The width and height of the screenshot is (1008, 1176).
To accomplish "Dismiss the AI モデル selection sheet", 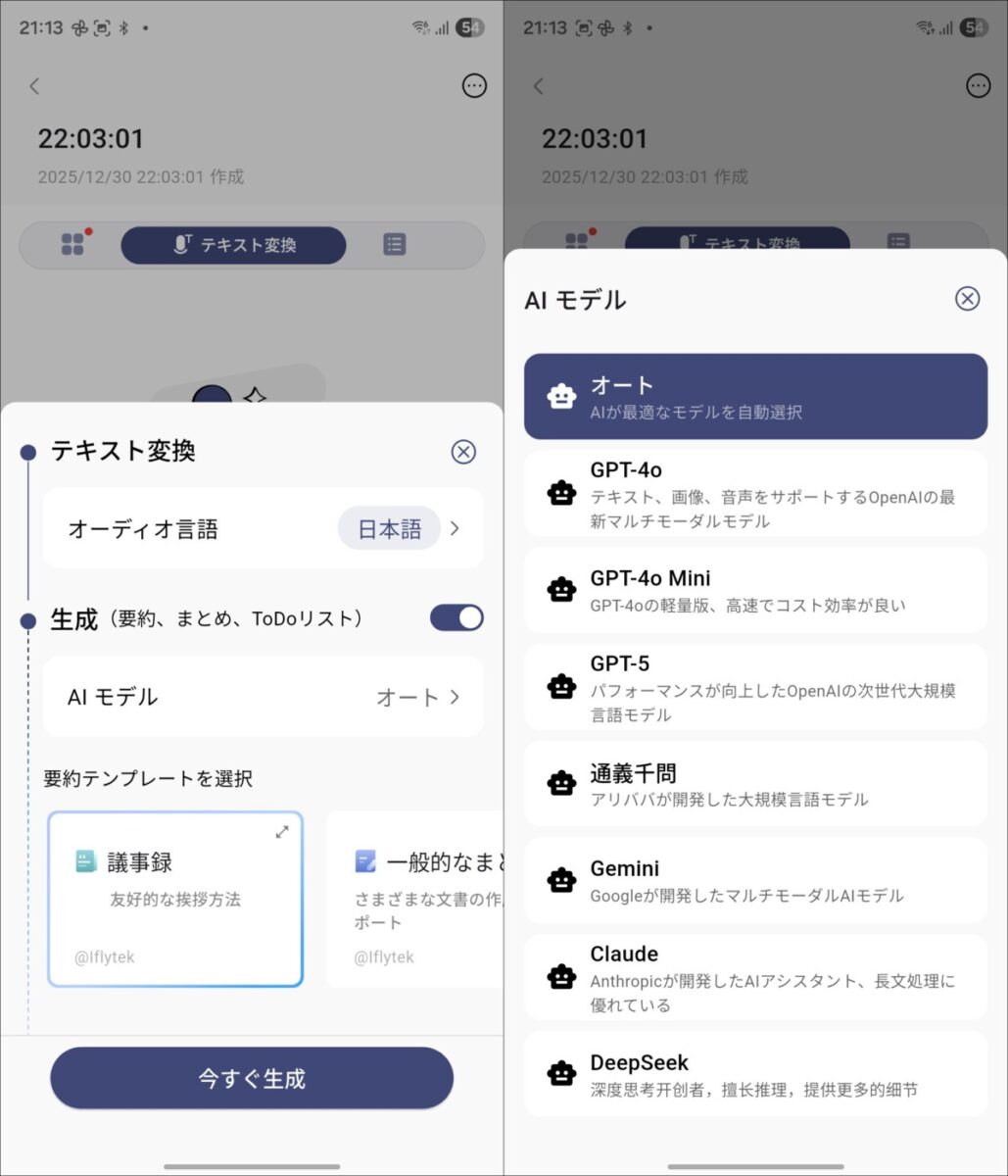I will pyautogui.click(x=967, y=299).
